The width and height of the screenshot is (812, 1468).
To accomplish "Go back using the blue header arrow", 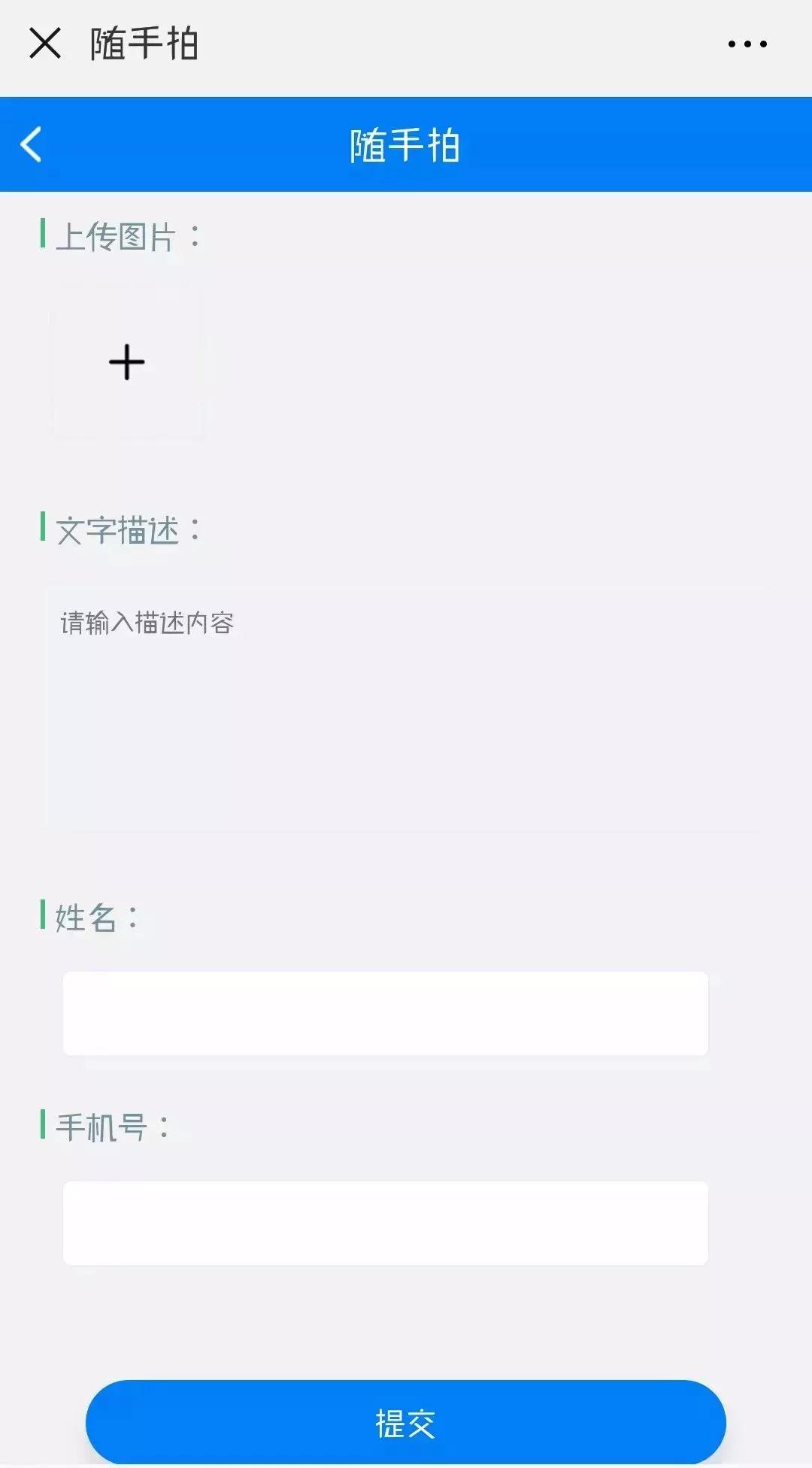I will coord(32,144).
